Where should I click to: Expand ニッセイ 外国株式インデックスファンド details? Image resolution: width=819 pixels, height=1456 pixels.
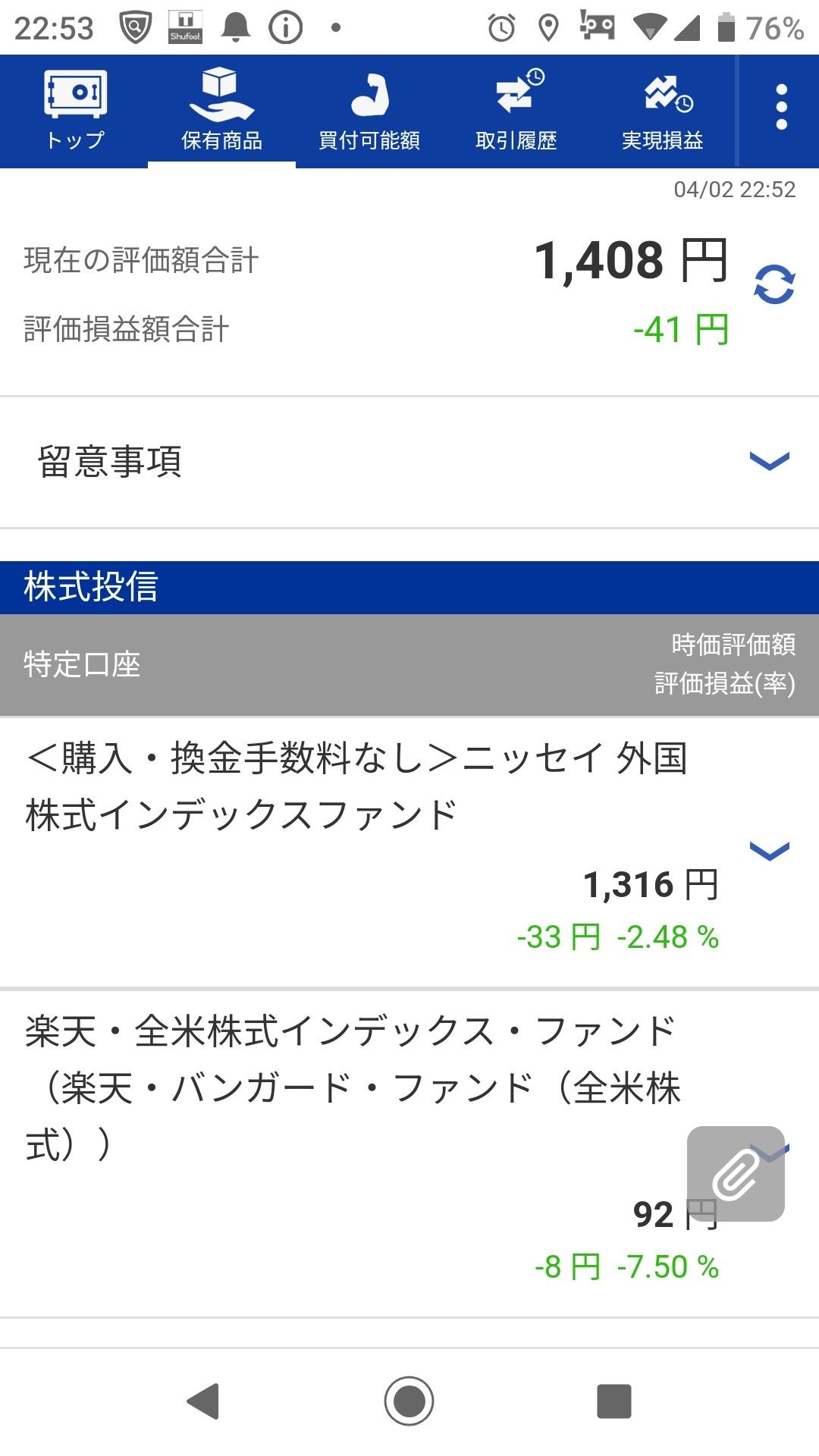tap(769, 851)
